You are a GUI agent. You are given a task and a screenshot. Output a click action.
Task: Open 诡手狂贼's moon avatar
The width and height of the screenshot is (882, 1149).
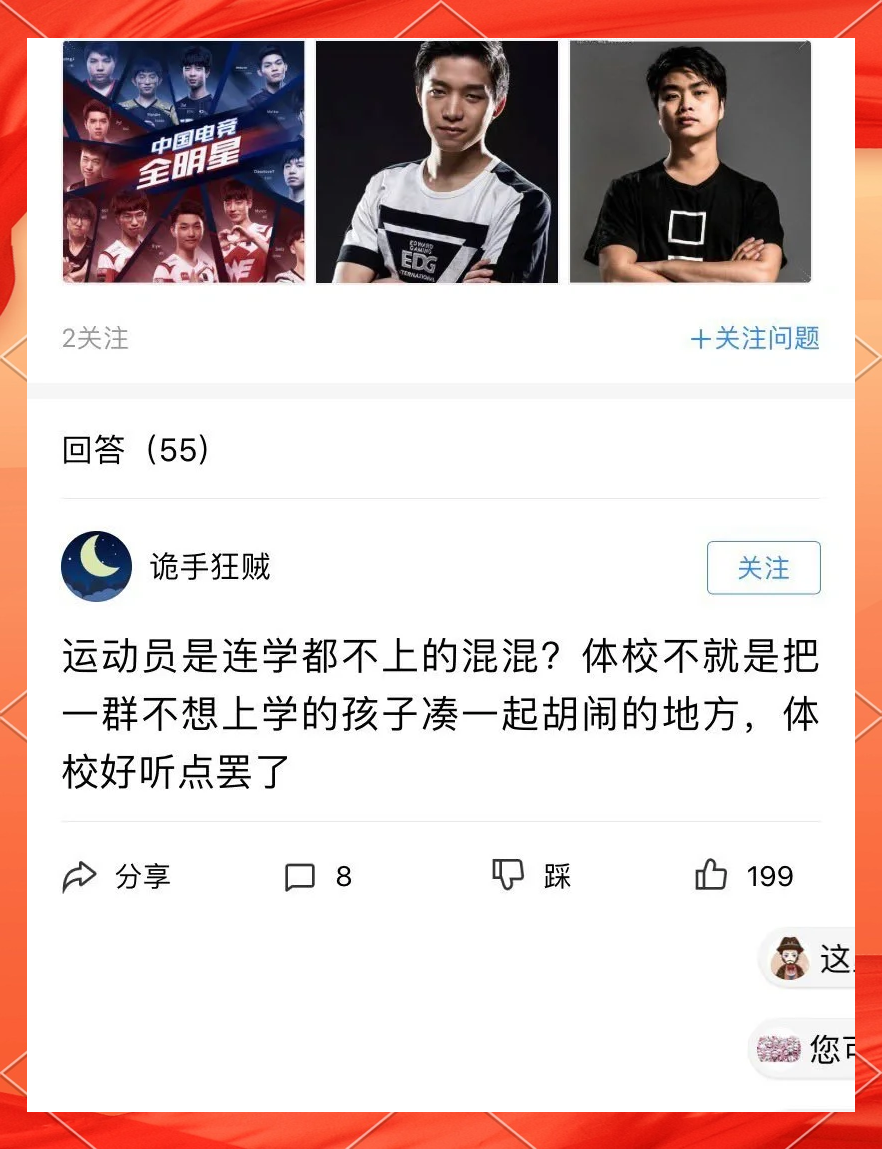96,566
